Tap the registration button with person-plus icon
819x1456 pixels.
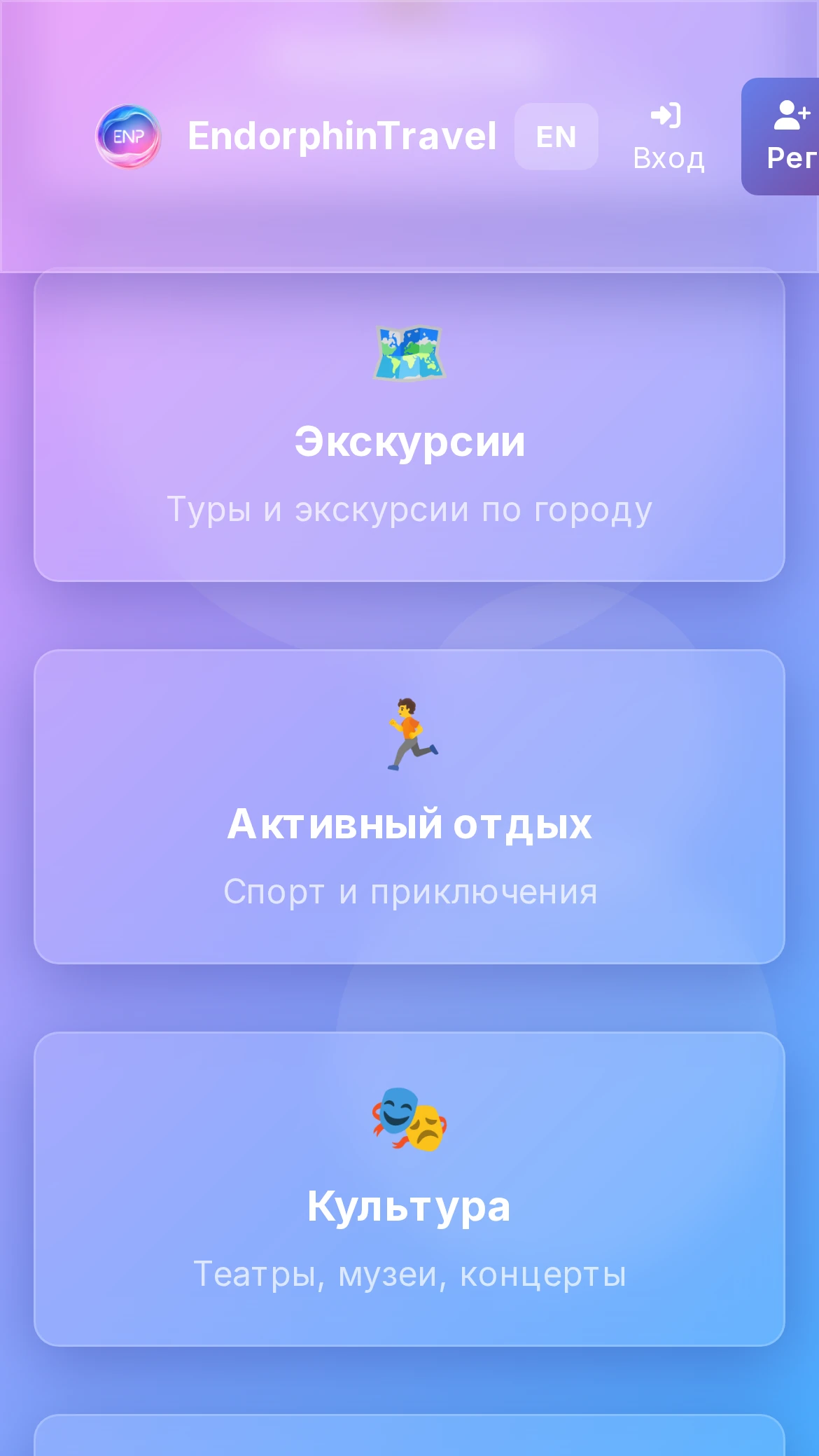coord(780,137)
